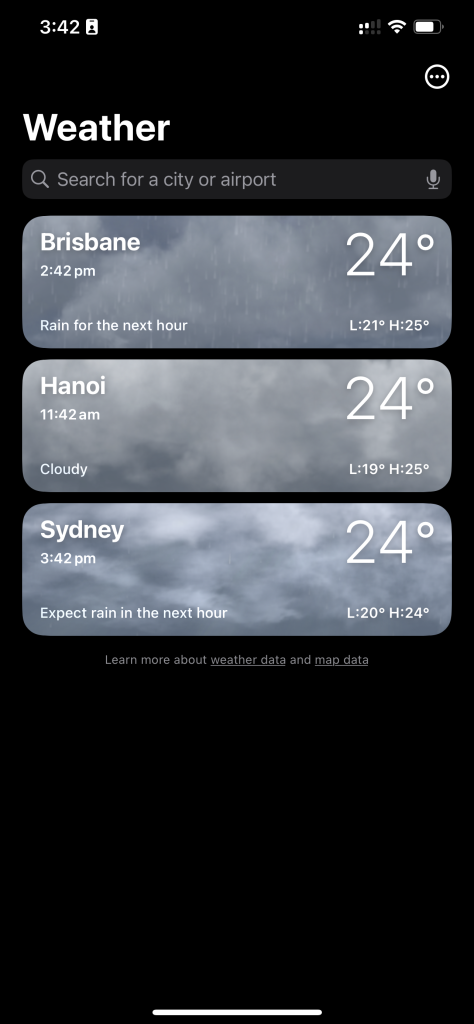474x1024 pixels.
Task: Open the Brisbane weather card
Action: [237, 282]
